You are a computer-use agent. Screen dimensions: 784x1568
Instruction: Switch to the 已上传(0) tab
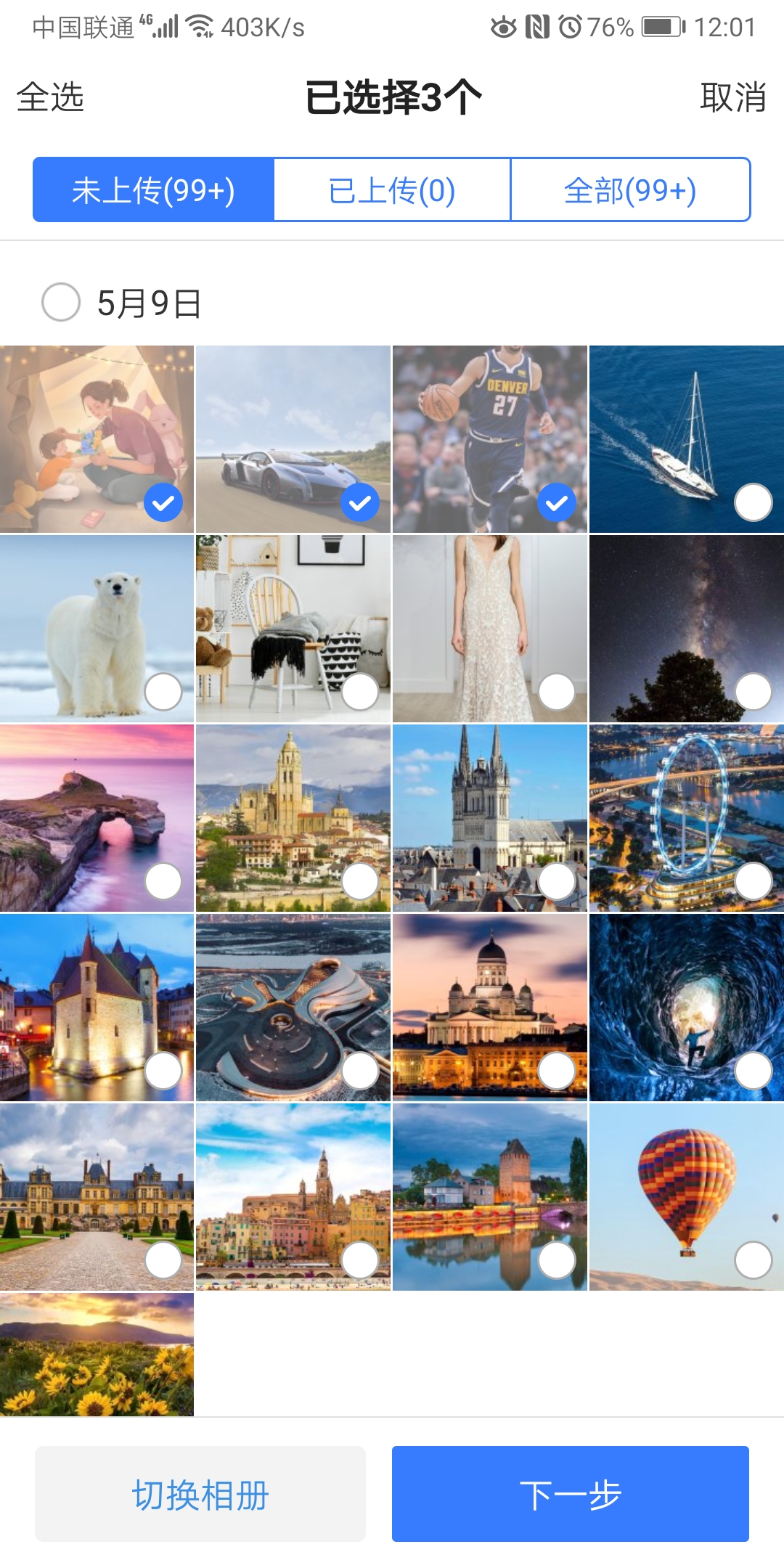(392, 190)
